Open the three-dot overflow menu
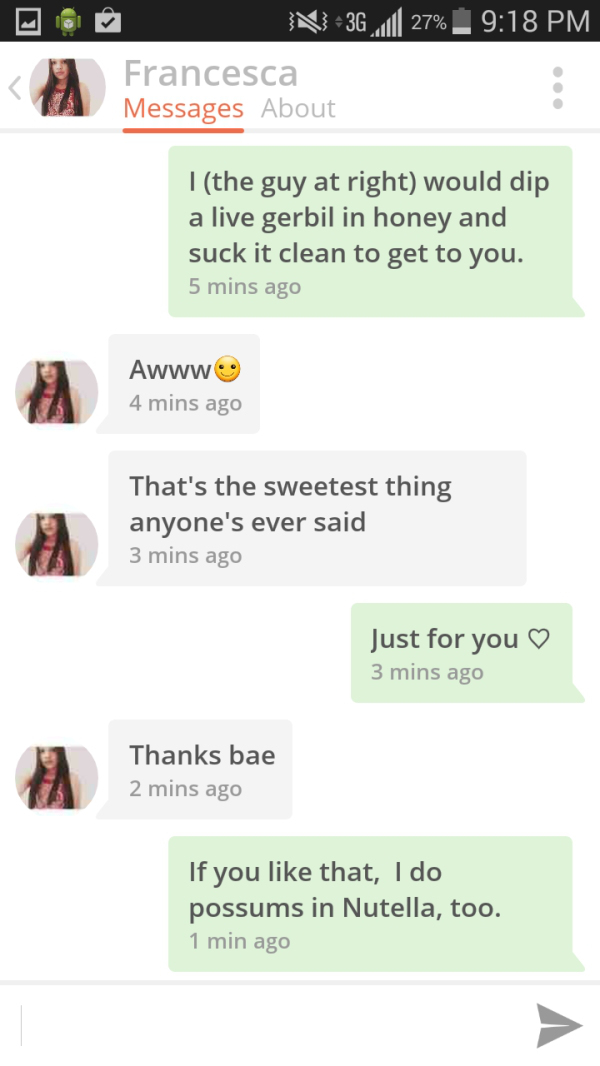This screenshot has height=1066, width=600. coord(558,88)
